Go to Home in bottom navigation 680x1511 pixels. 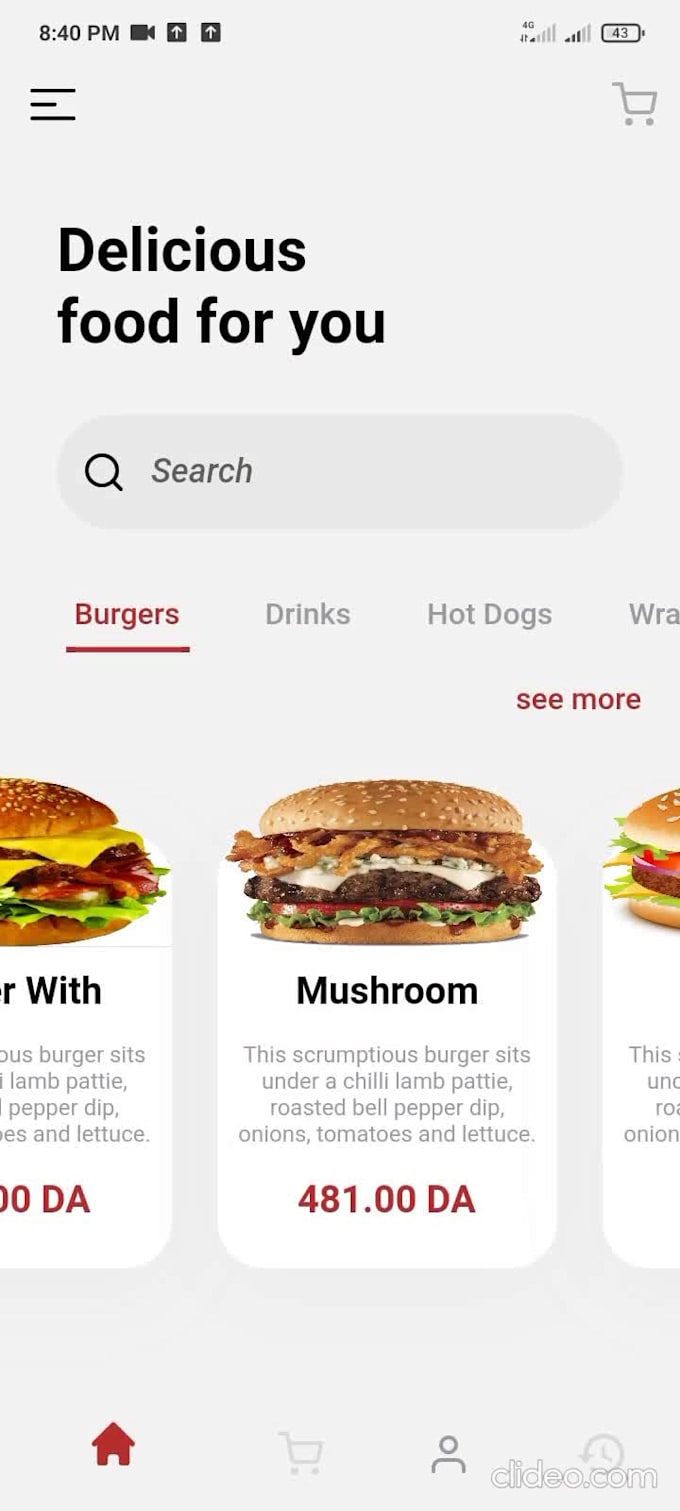pos(113,1445)
